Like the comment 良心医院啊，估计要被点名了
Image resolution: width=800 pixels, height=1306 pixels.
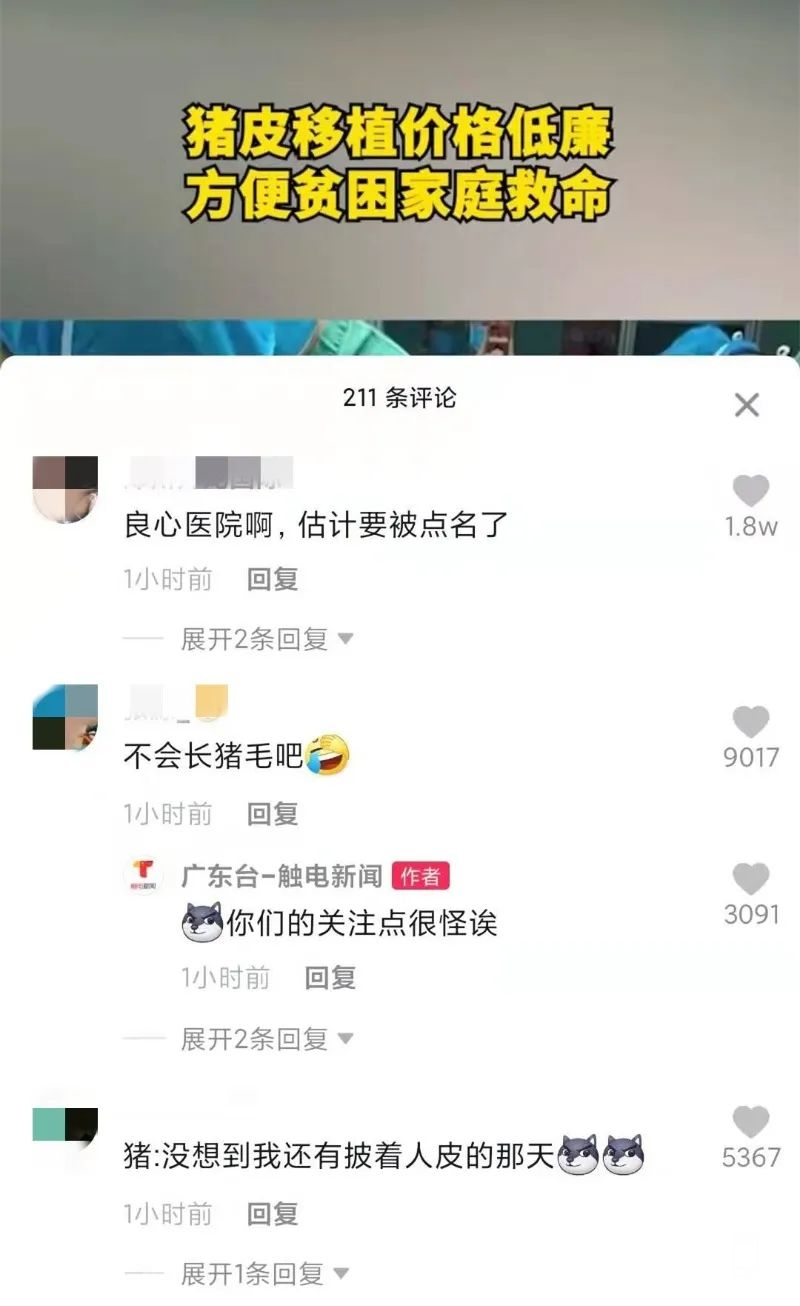(751, 492)
